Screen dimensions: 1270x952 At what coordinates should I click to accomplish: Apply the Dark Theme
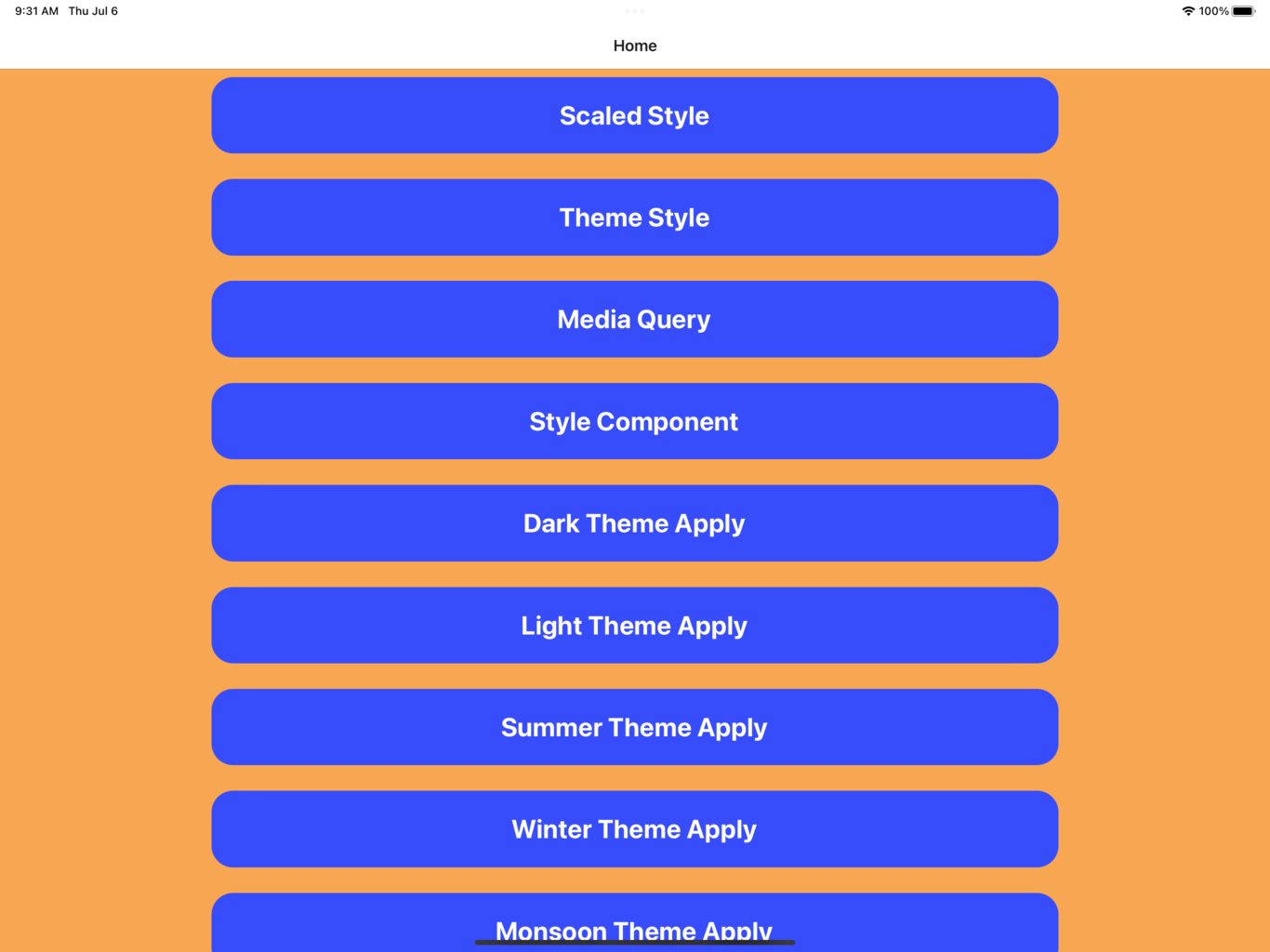(634, 523)
